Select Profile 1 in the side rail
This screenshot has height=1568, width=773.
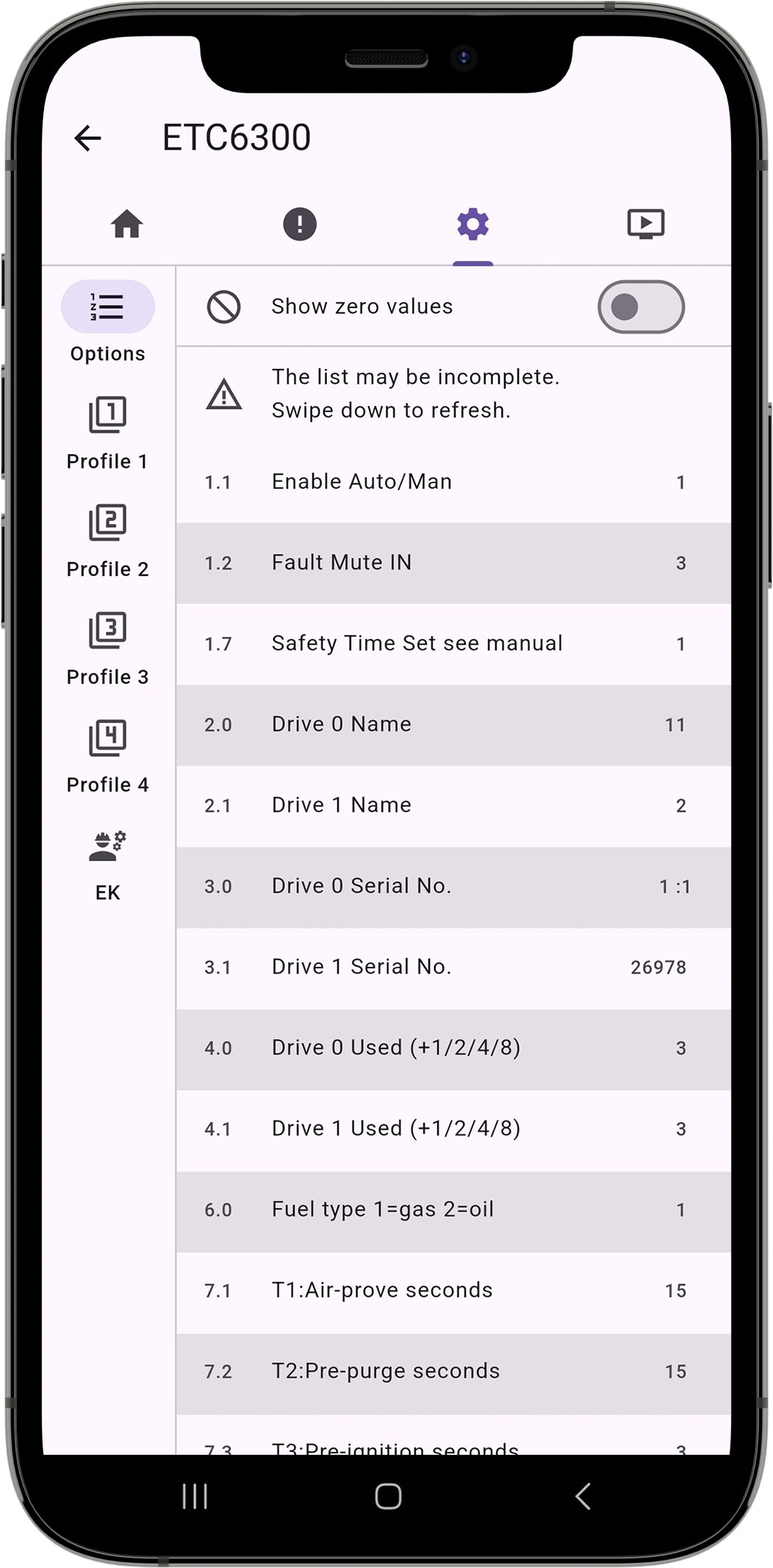107,432
